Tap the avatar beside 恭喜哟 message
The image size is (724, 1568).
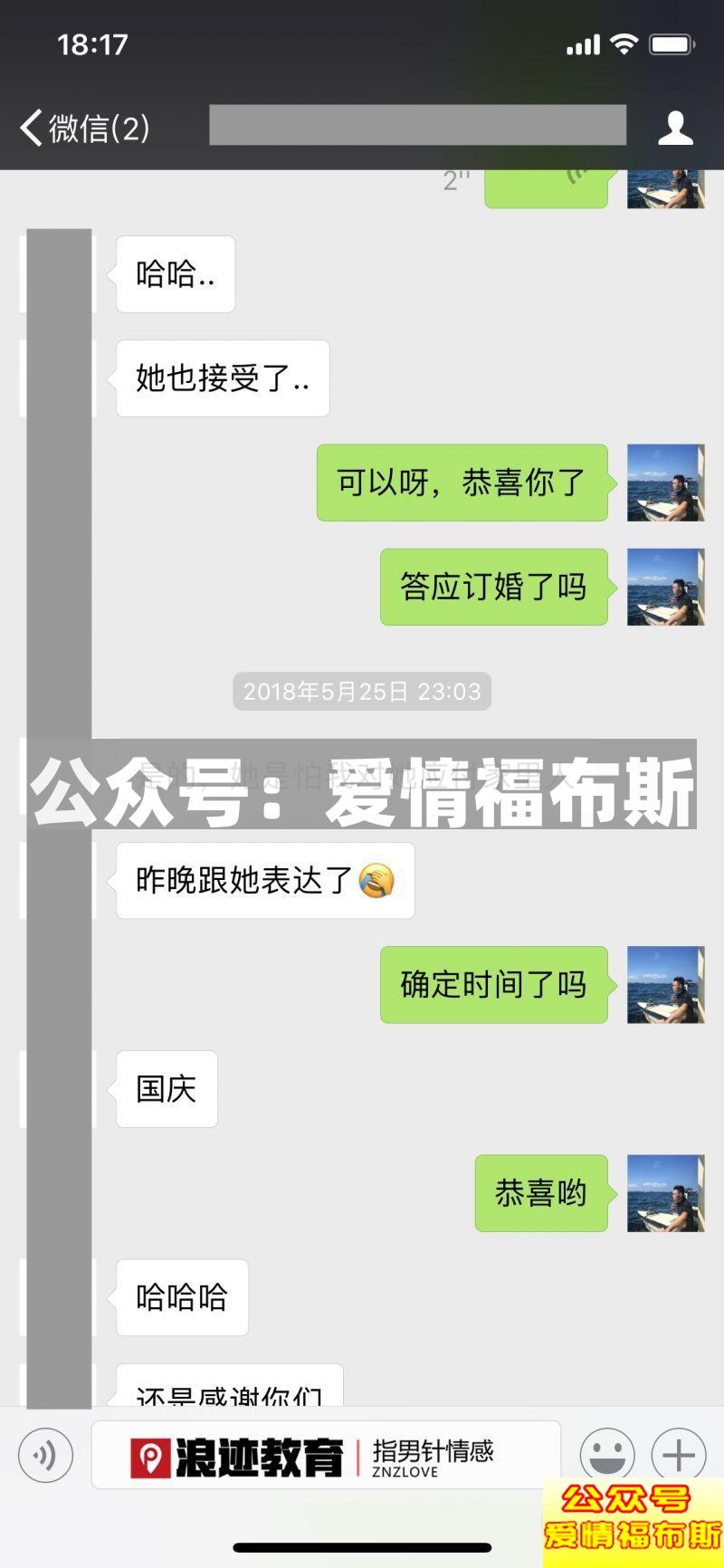click(x=665, y=1193)
